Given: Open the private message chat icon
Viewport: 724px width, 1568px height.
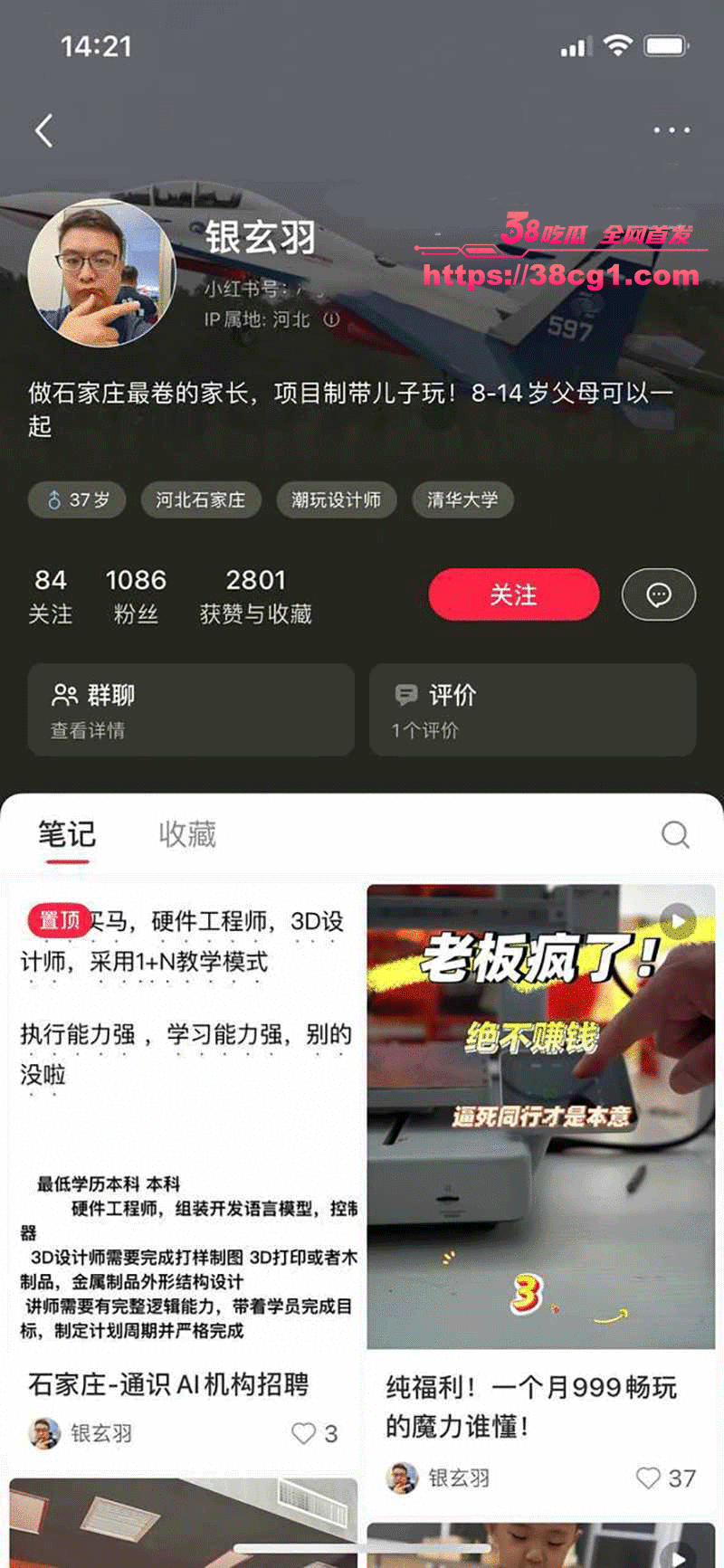Looking at the screenshot, I should [658, 594].
